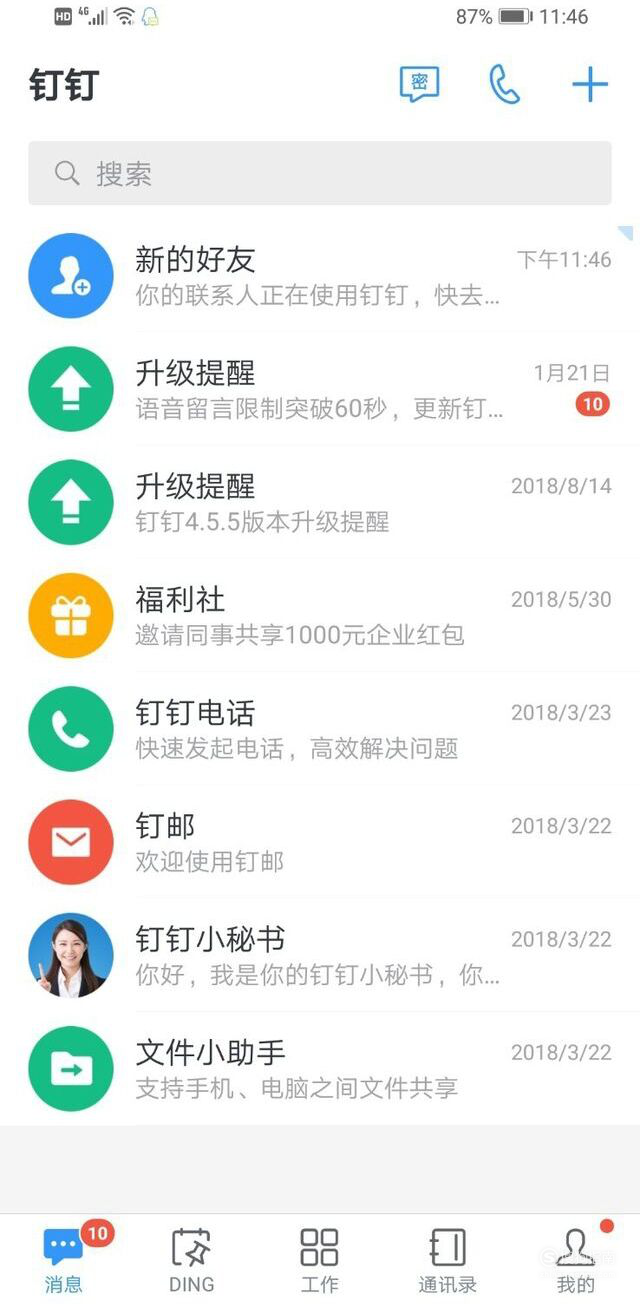Open the 新的好友 conversation
The image size is (640, 1304).
[x=320, y=275]
